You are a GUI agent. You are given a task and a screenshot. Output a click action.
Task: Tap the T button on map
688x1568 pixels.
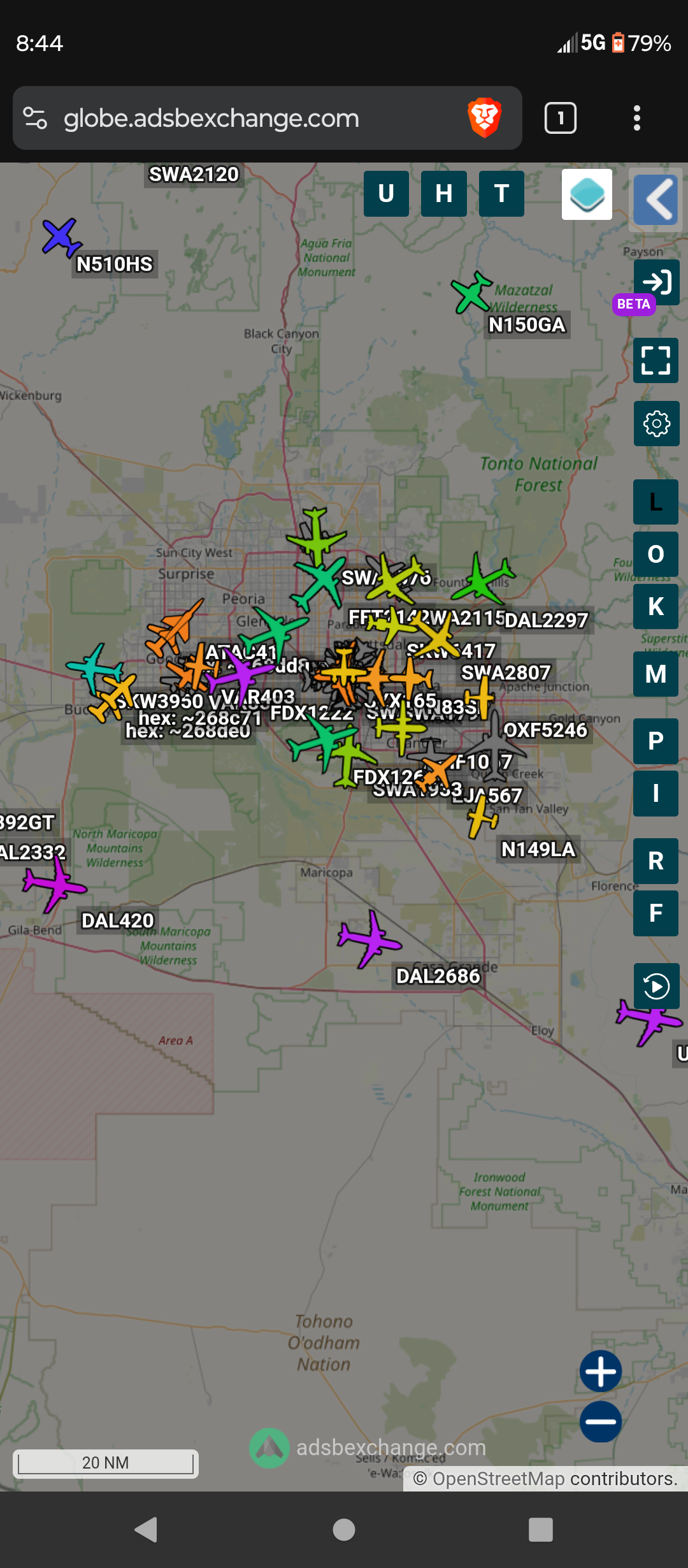[501, 194]
